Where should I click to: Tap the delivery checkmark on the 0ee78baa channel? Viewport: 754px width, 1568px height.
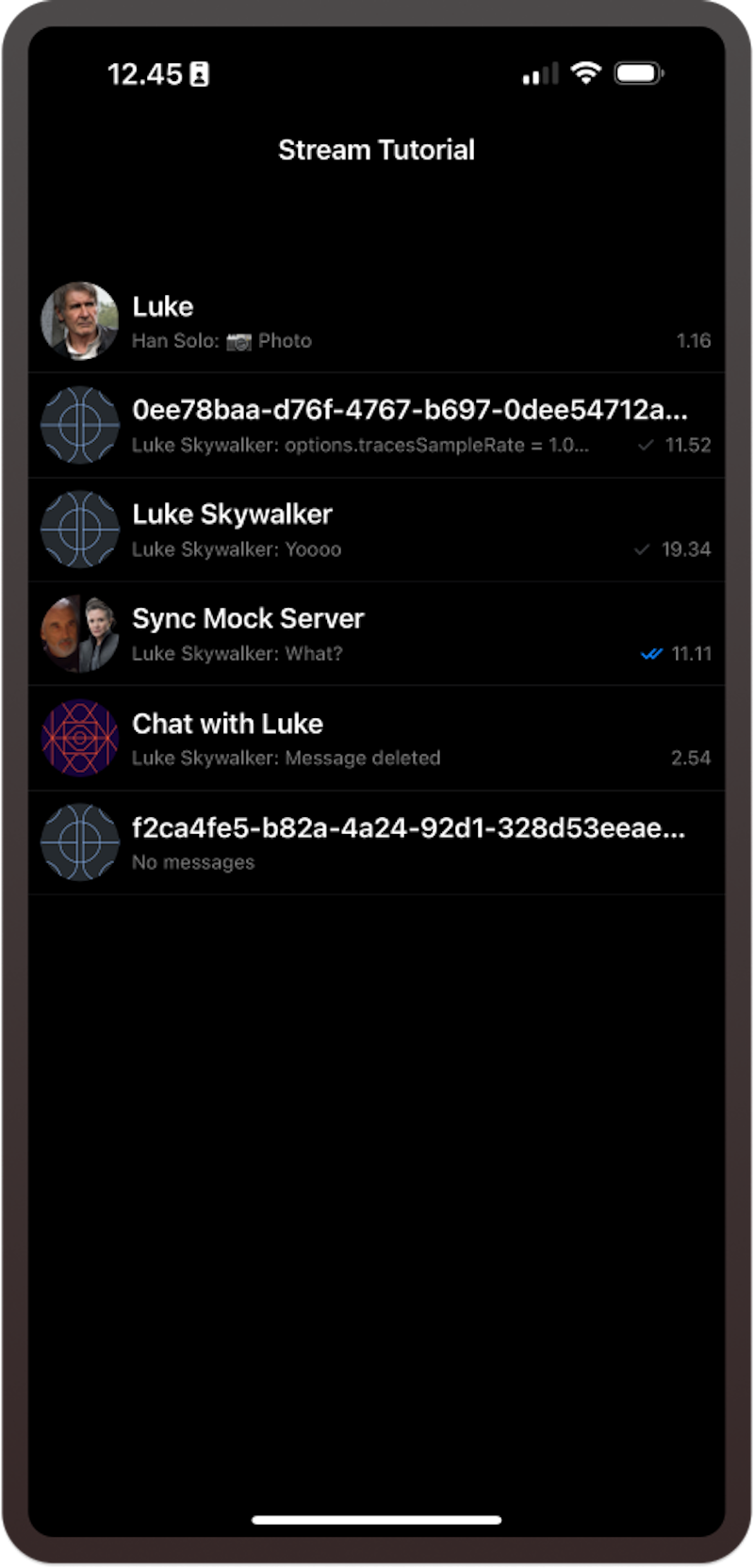point(647,445)
